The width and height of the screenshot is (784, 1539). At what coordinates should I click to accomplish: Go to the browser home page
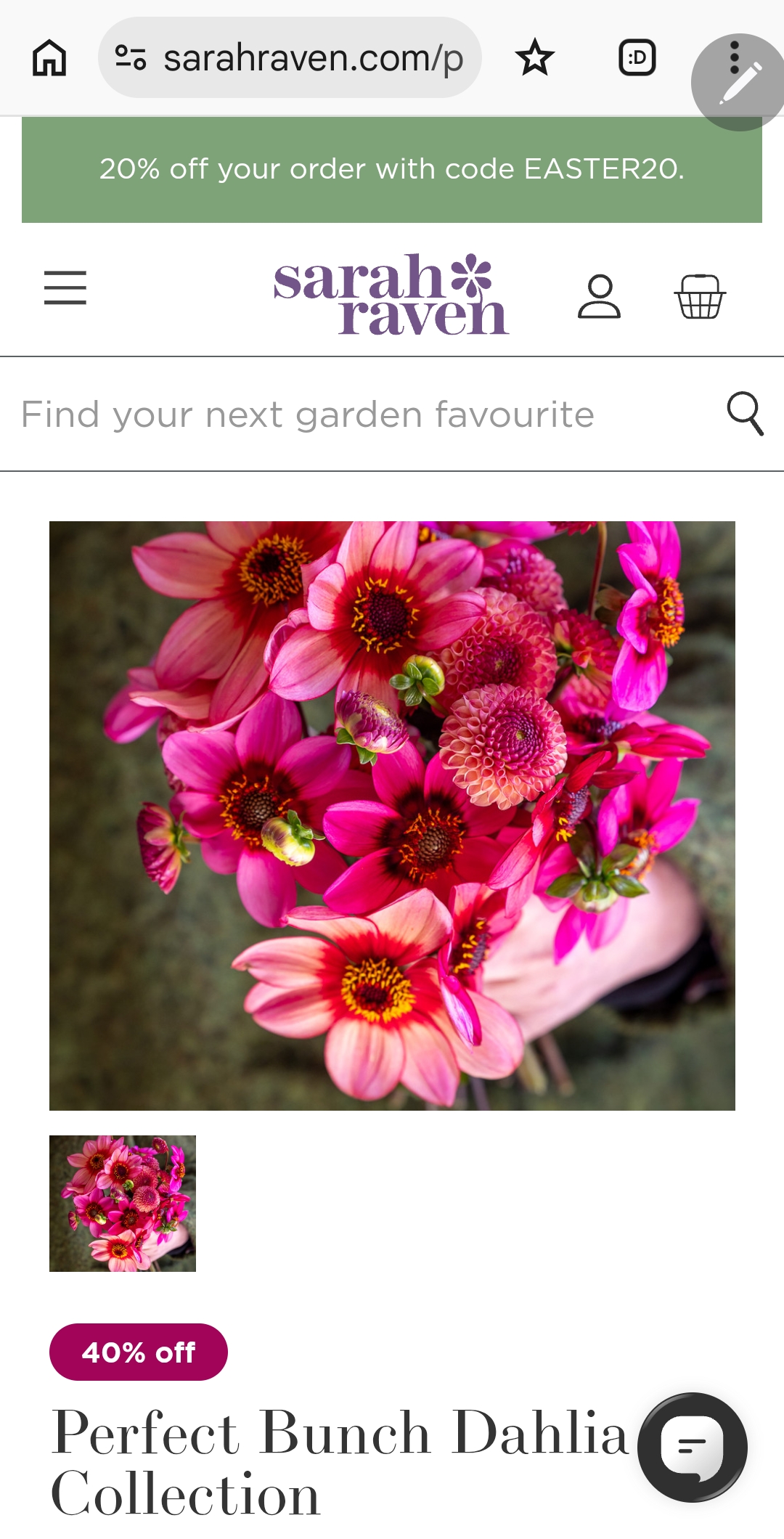(x=49, y=58)
